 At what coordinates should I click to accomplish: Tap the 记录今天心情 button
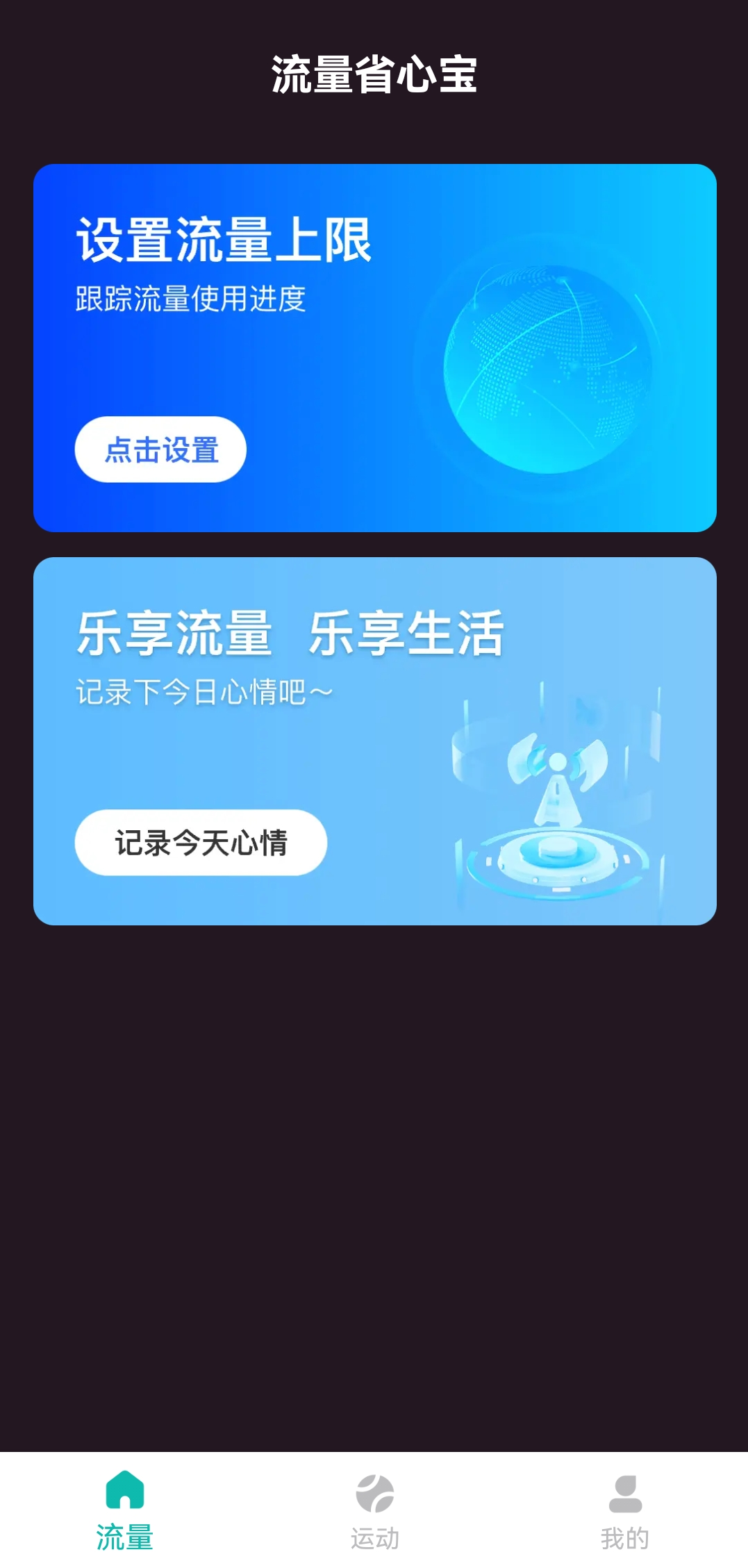(201, 842)
